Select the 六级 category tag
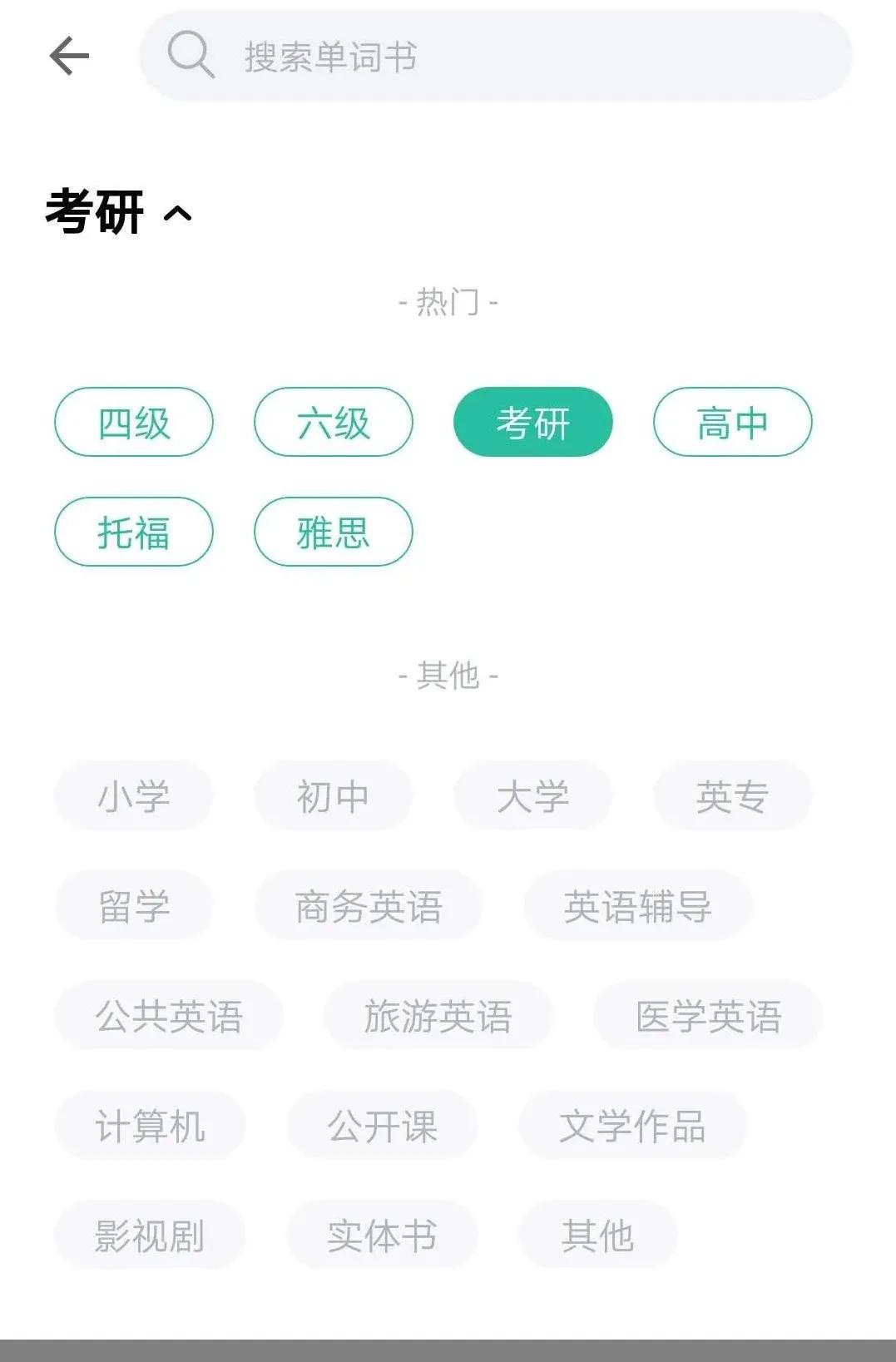The width and height of the screenshot is (896, 1362). click(x=333, y=423)
